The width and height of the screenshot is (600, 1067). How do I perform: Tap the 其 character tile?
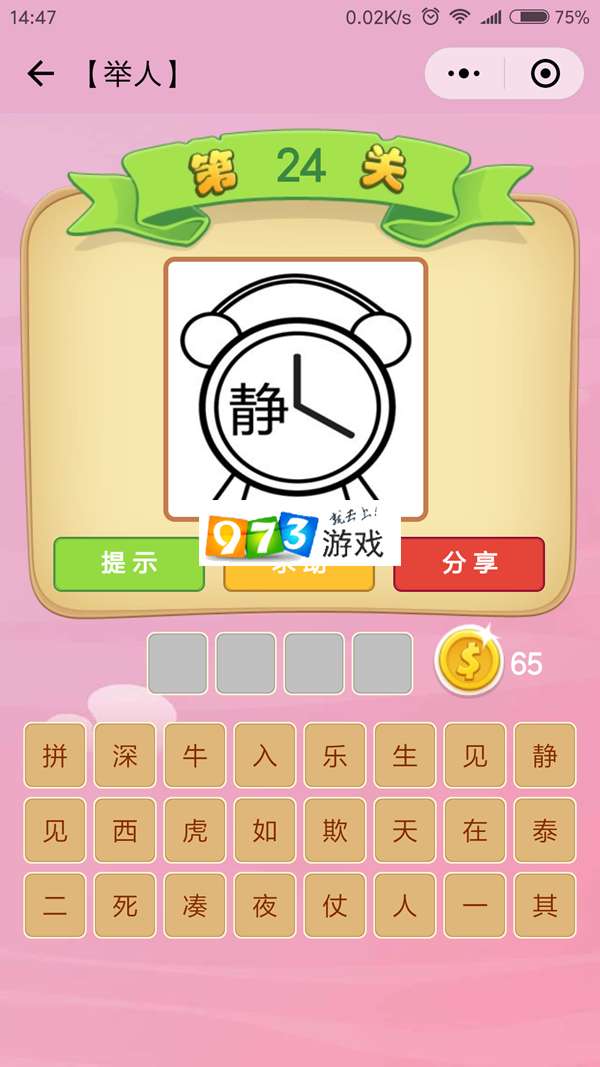point(545,905)
